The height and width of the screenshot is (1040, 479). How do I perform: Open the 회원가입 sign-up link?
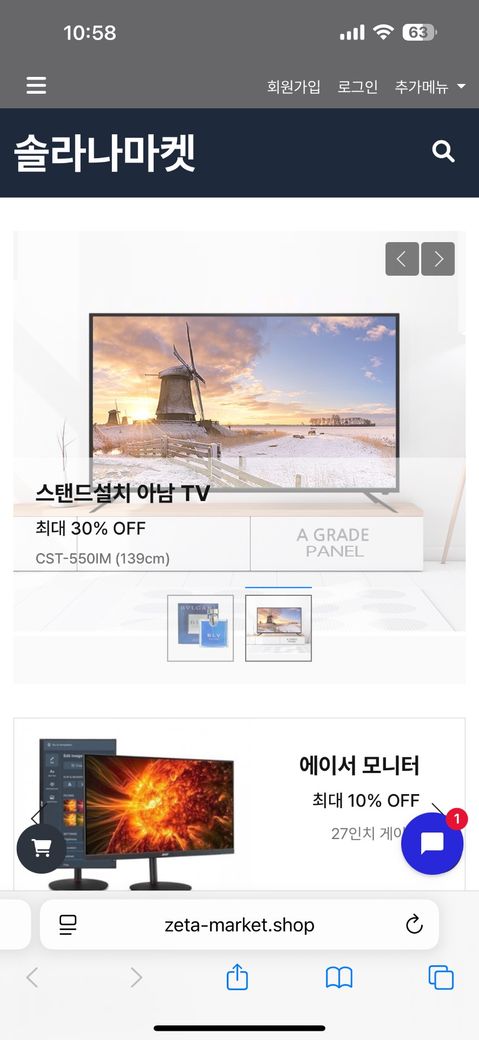tap(294, 87)
